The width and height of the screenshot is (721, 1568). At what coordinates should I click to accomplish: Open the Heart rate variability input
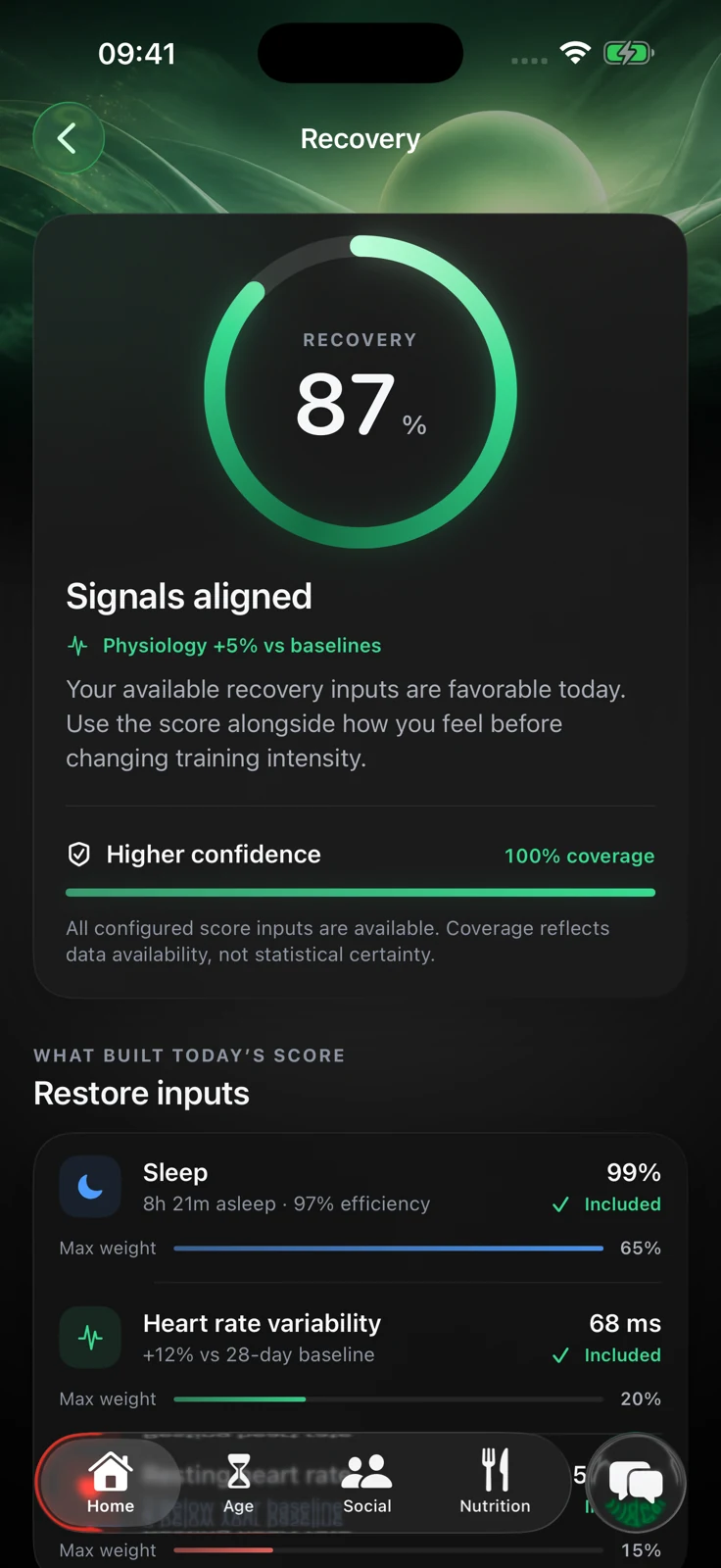[360, 1358]
